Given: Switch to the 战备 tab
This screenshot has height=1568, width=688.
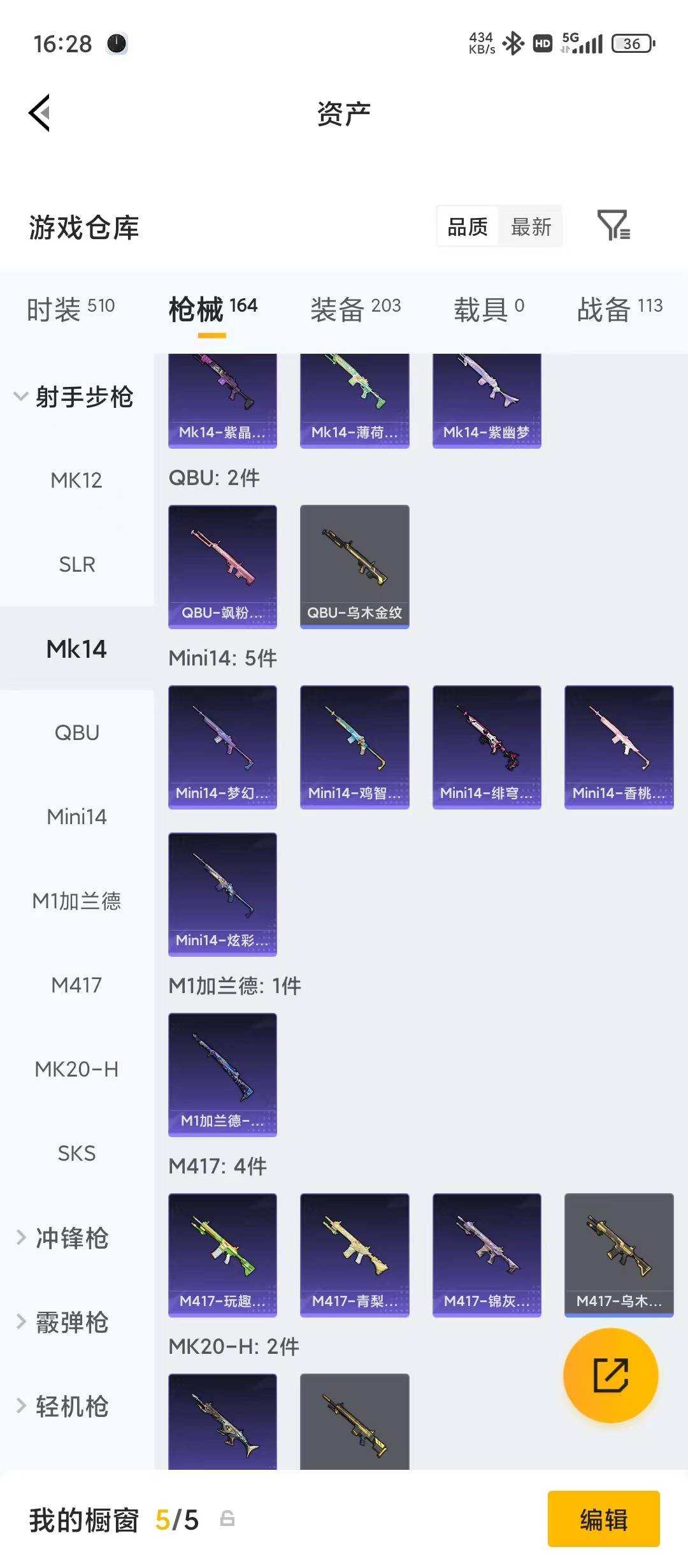Looking at the screenshot, I should pyautogui.click(x=620, y=309).
